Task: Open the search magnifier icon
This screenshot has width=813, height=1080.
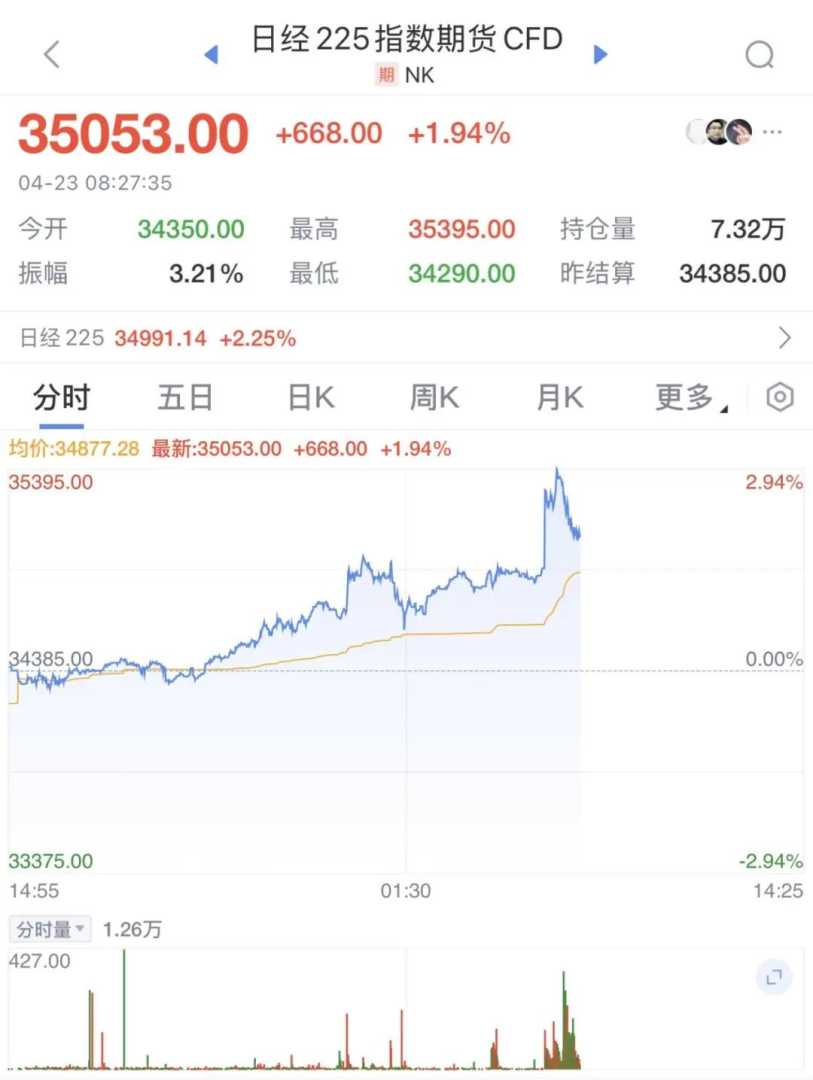Action: tap(759, 54)
